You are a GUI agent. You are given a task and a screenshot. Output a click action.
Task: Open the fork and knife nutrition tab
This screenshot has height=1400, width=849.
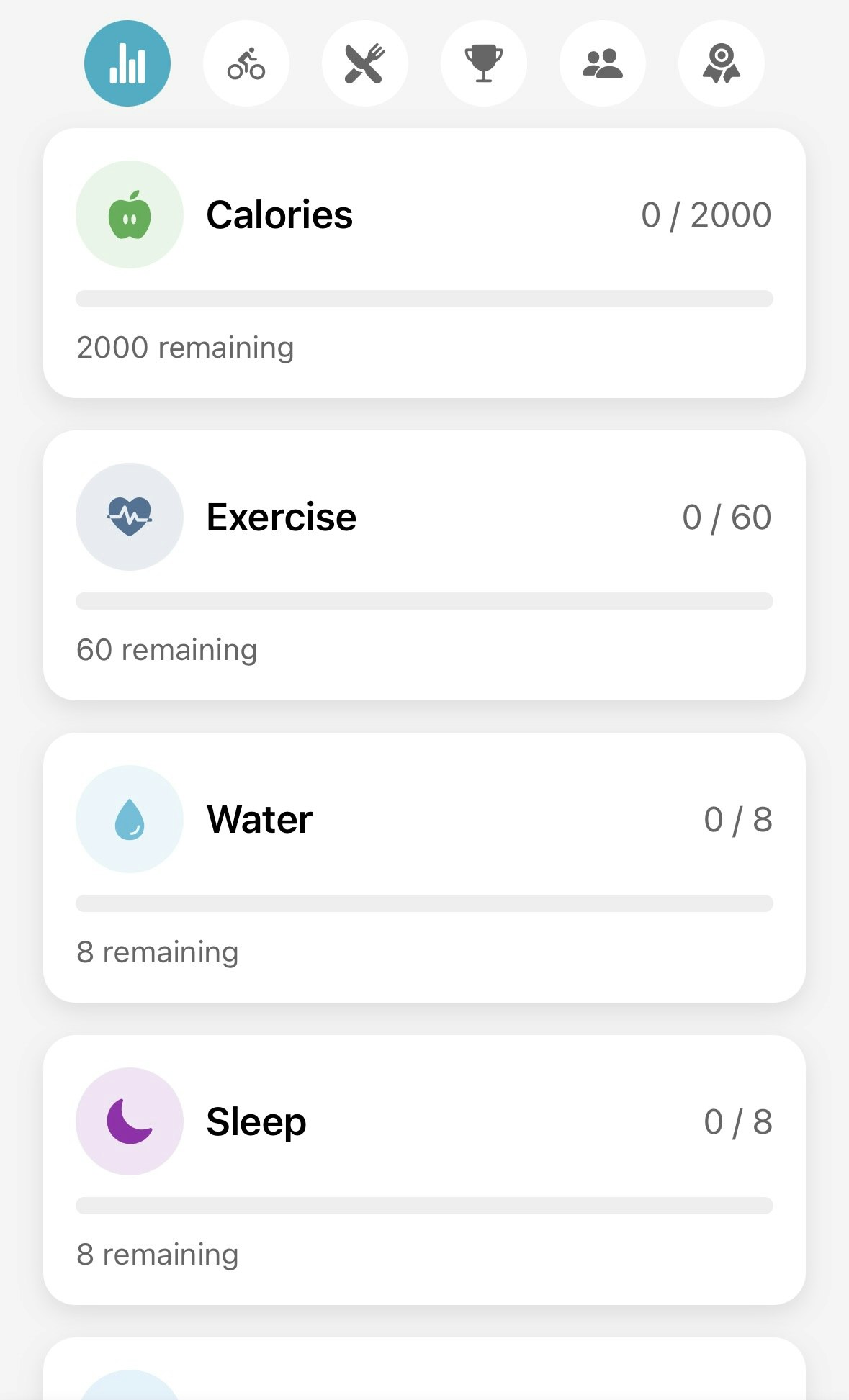tap(365, 63)
